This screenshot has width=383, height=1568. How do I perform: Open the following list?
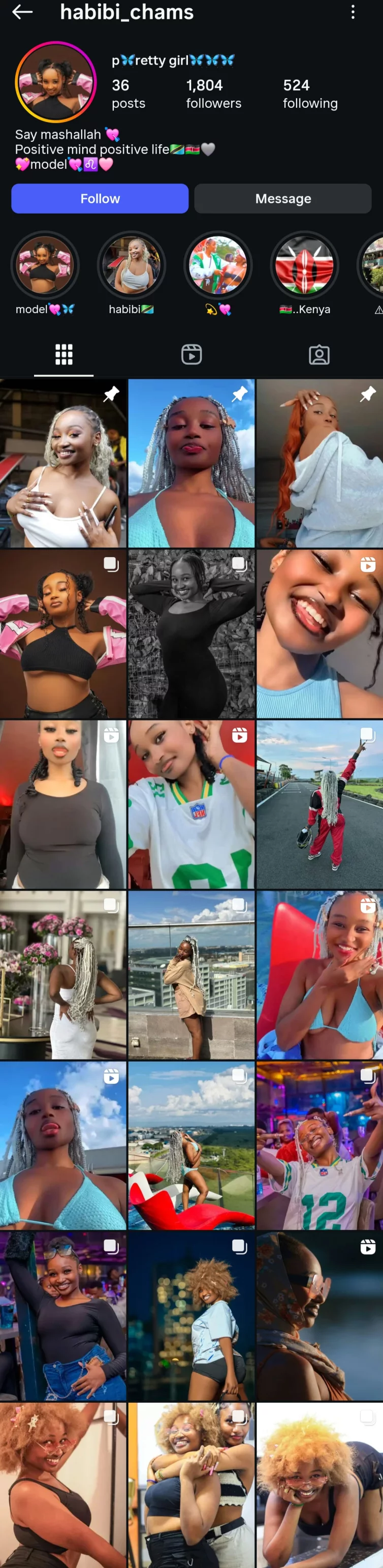[x=310, y=94]
